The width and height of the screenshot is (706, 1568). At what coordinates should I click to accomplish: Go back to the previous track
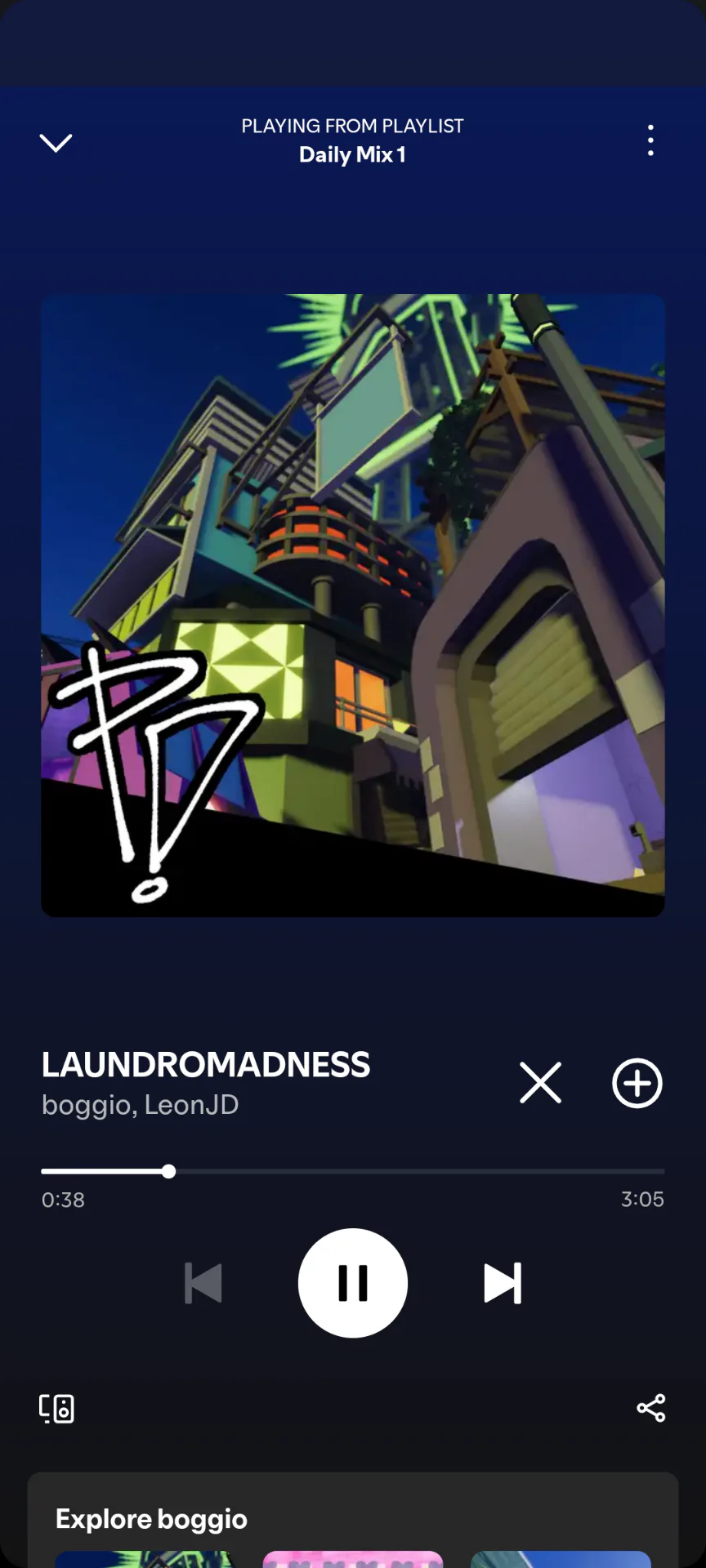click(x=203, y=1283)
